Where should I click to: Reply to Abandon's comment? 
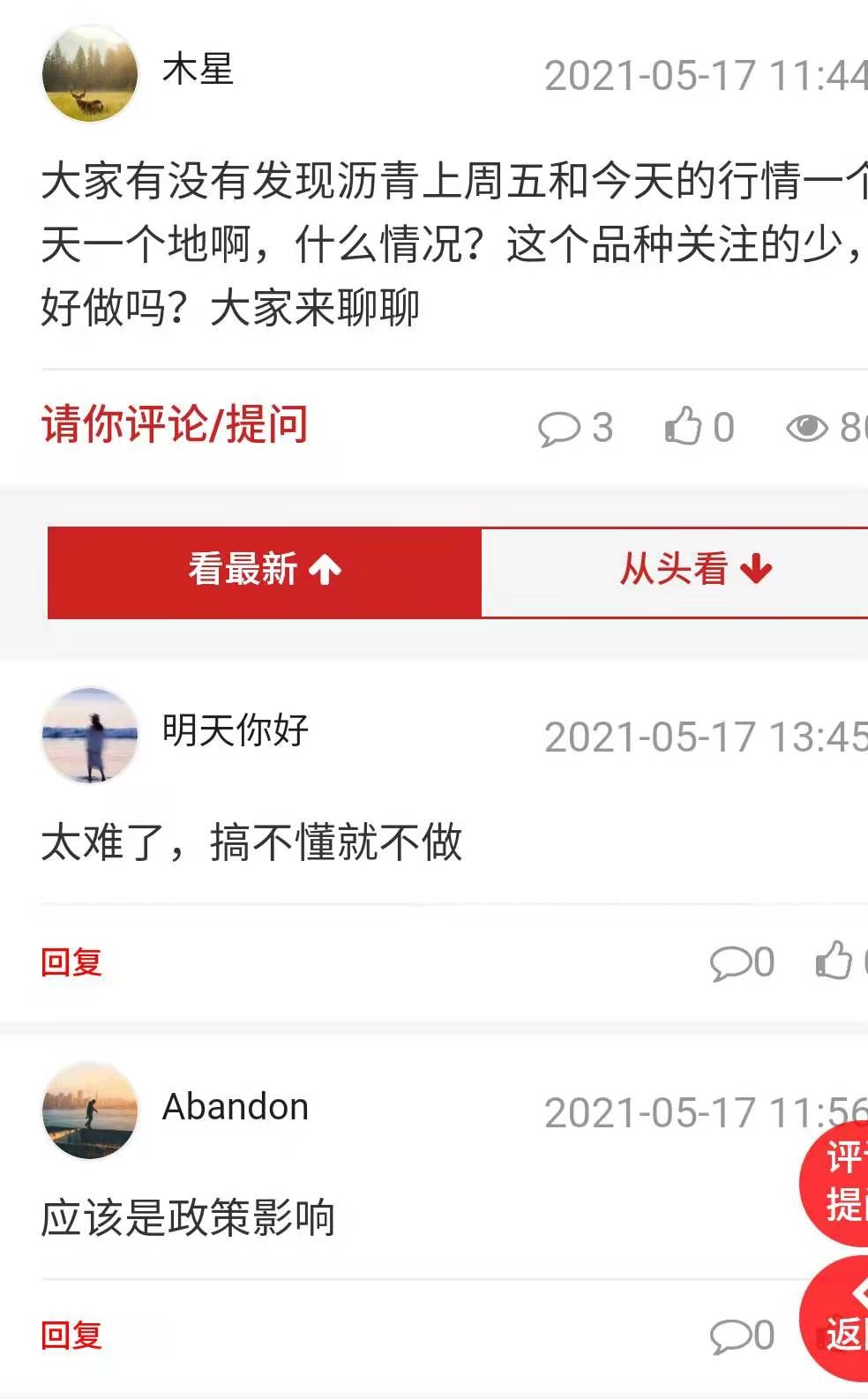pos(71,1335)
